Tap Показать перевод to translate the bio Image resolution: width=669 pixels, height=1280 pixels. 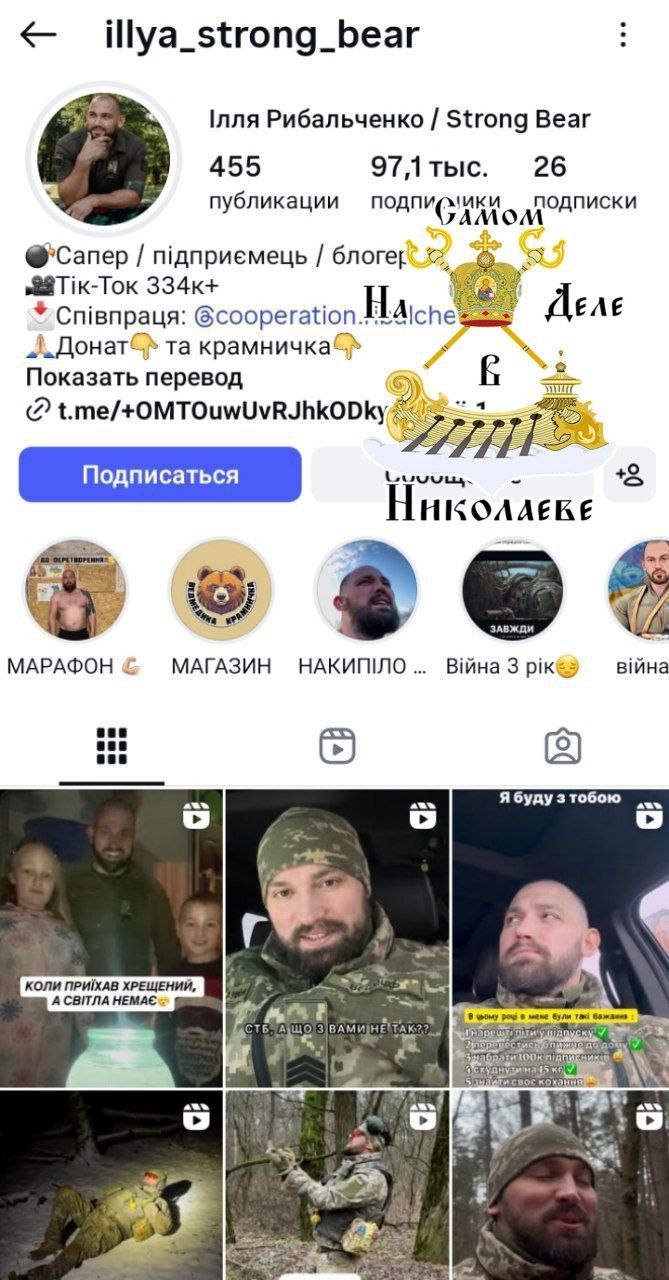(x=134, y=378)
